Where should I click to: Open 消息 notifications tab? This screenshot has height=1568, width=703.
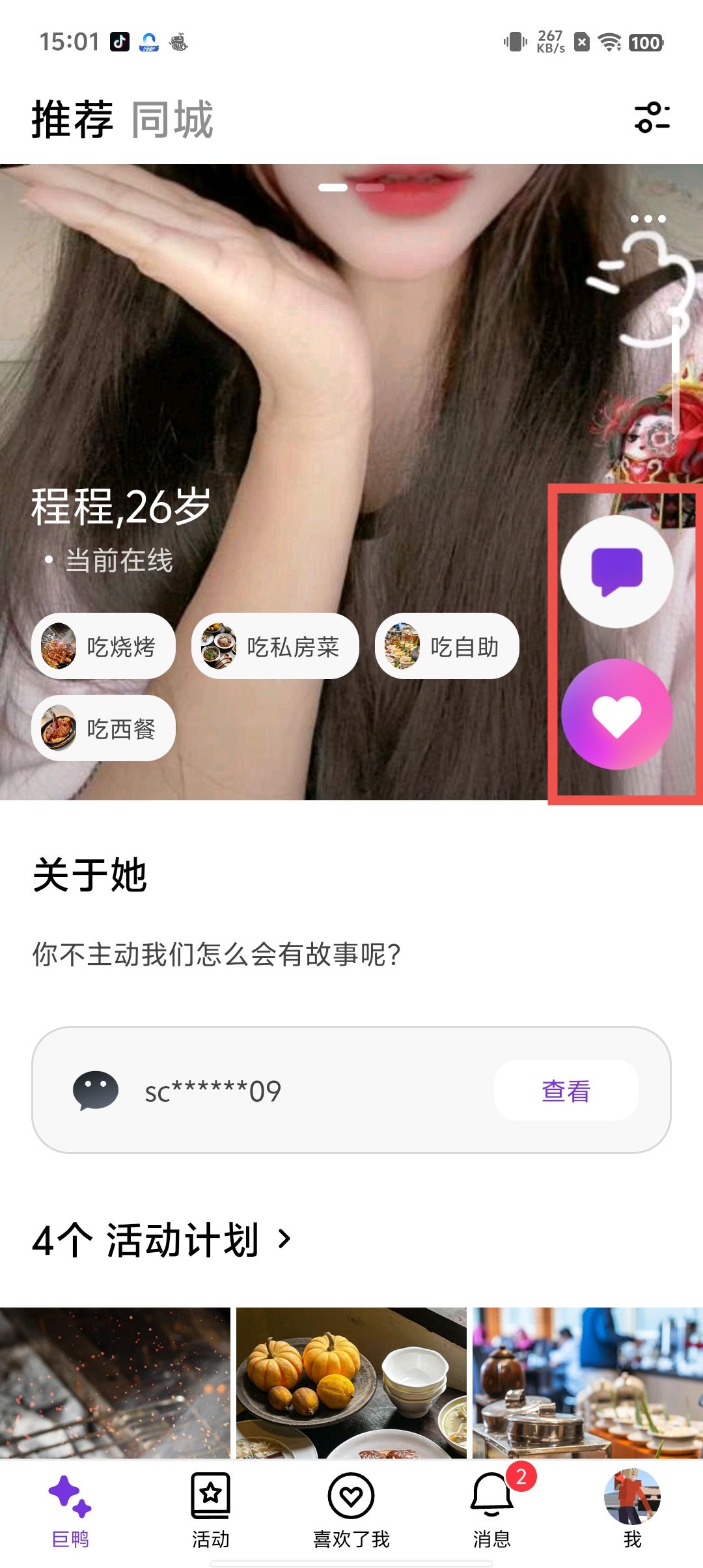492,1511
